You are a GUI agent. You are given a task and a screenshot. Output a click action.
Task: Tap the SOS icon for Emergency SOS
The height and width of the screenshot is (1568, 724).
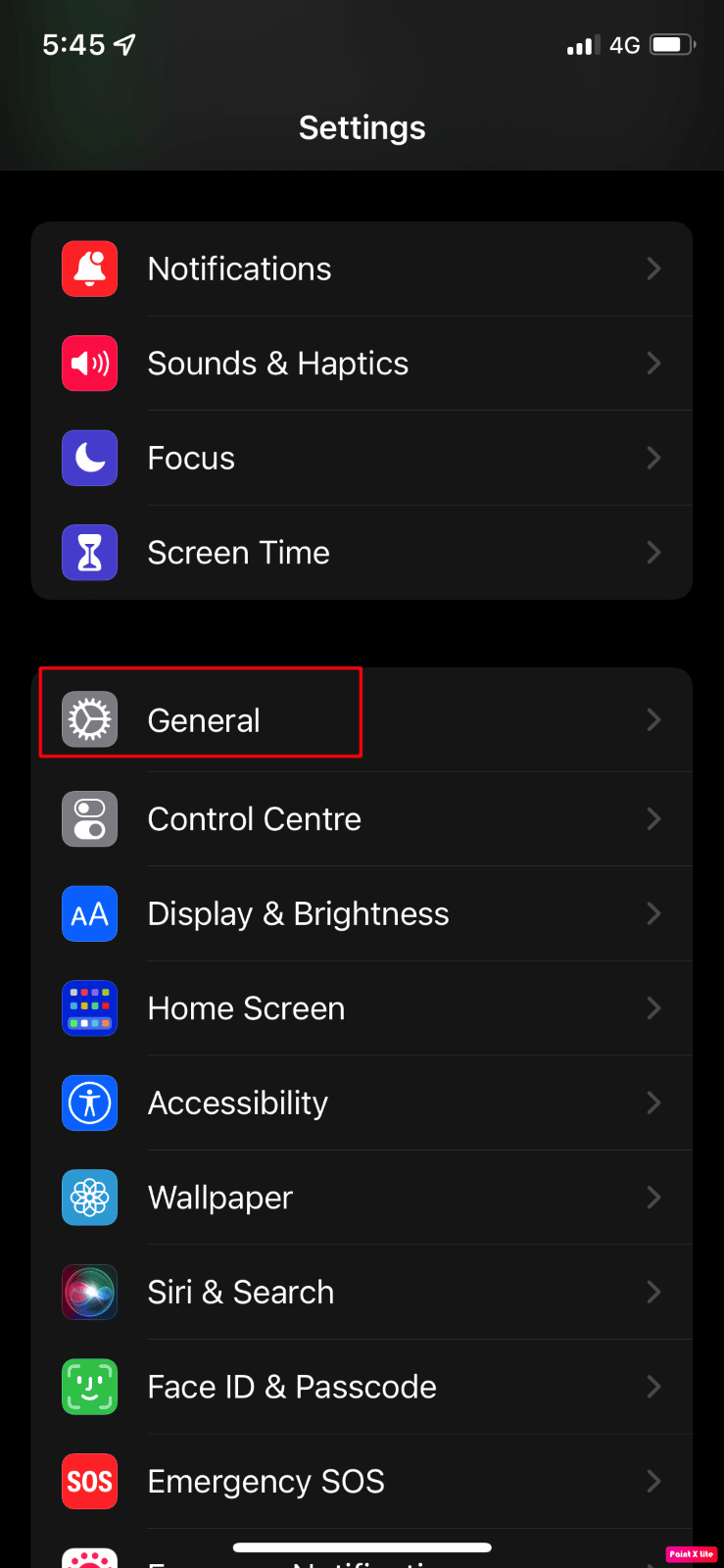click(x=89, y=1481)
